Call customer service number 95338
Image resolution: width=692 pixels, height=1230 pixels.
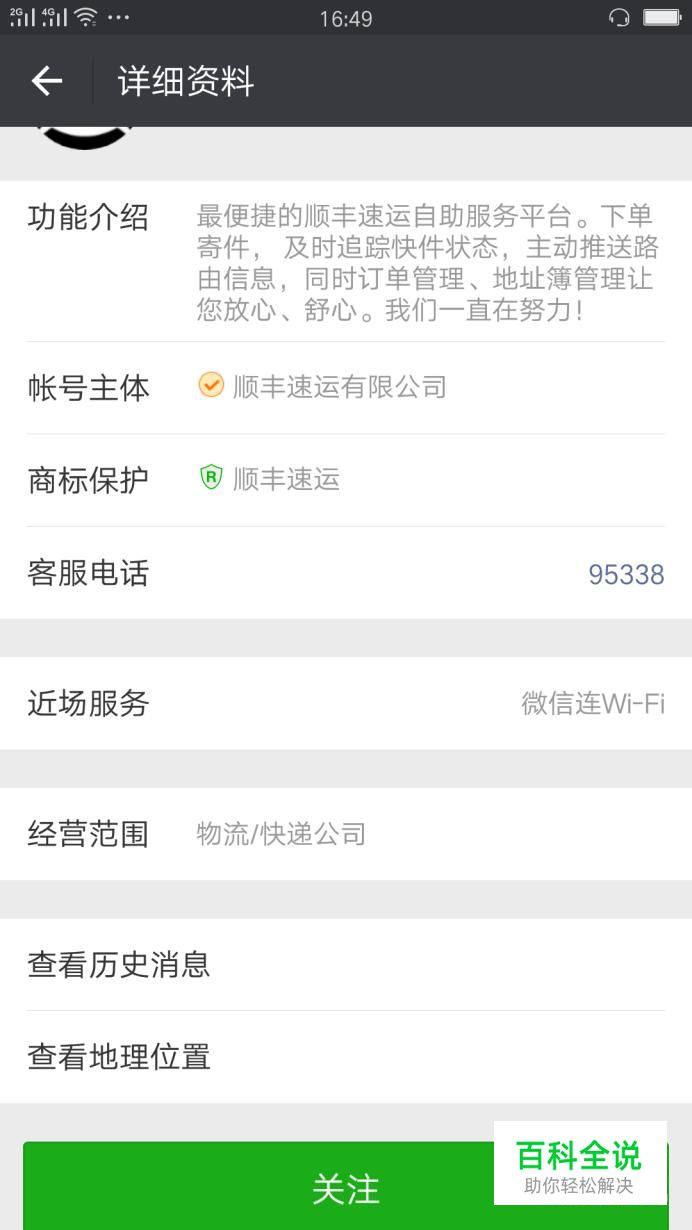pyautogui.click(x=346, y=573)
